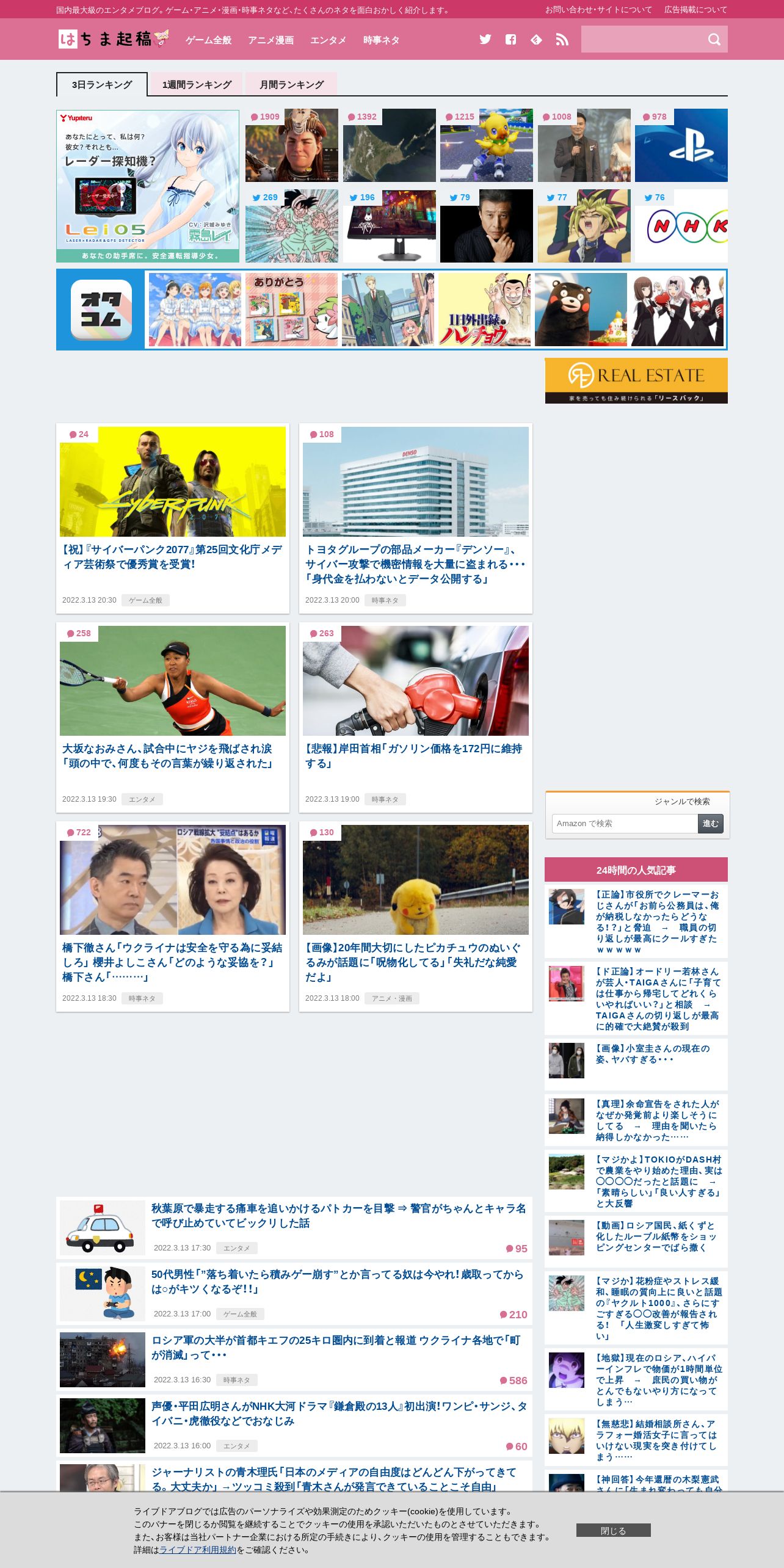Open 広告掲載について link

pyautogui.click(x=695, y=10)
